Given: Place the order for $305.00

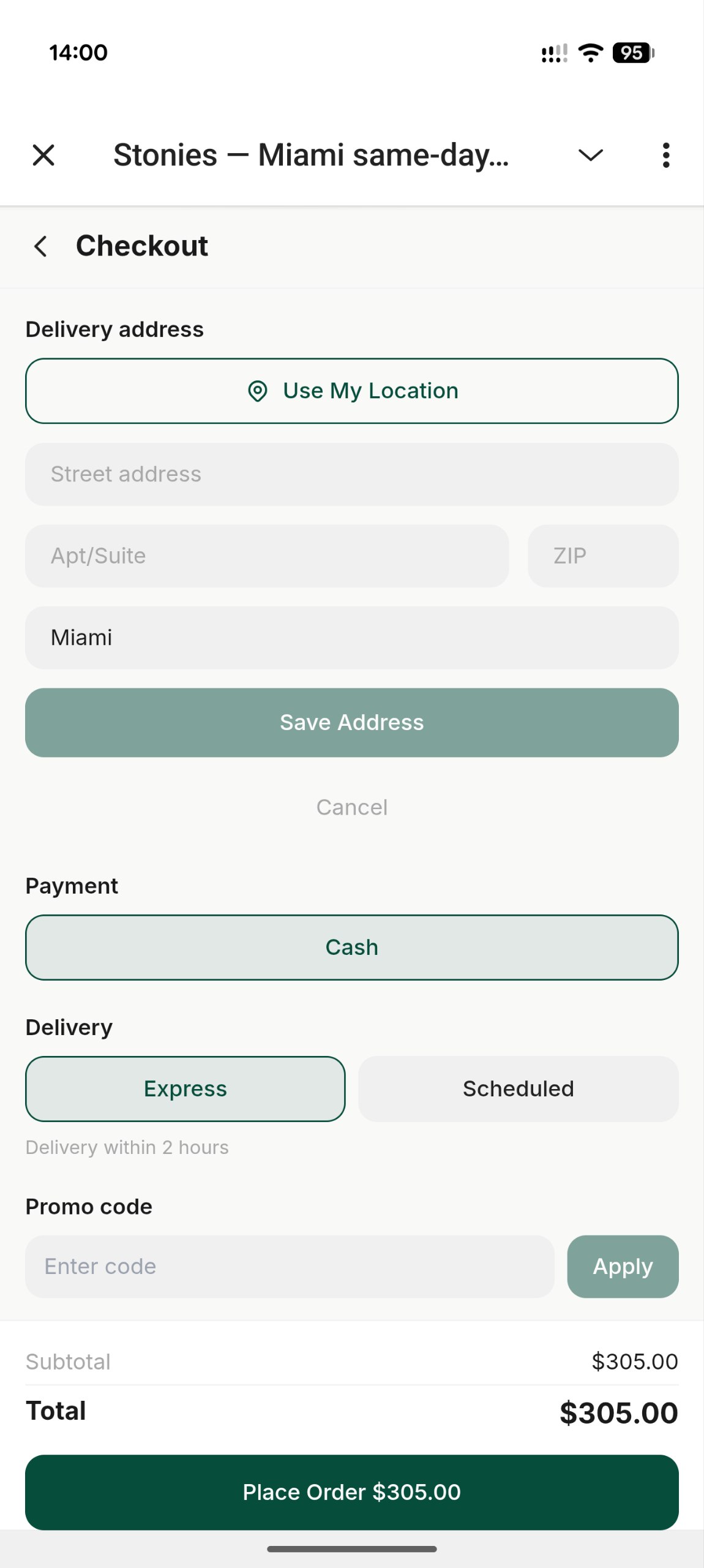Looking at the screenshot, I should coord(352,1492).
